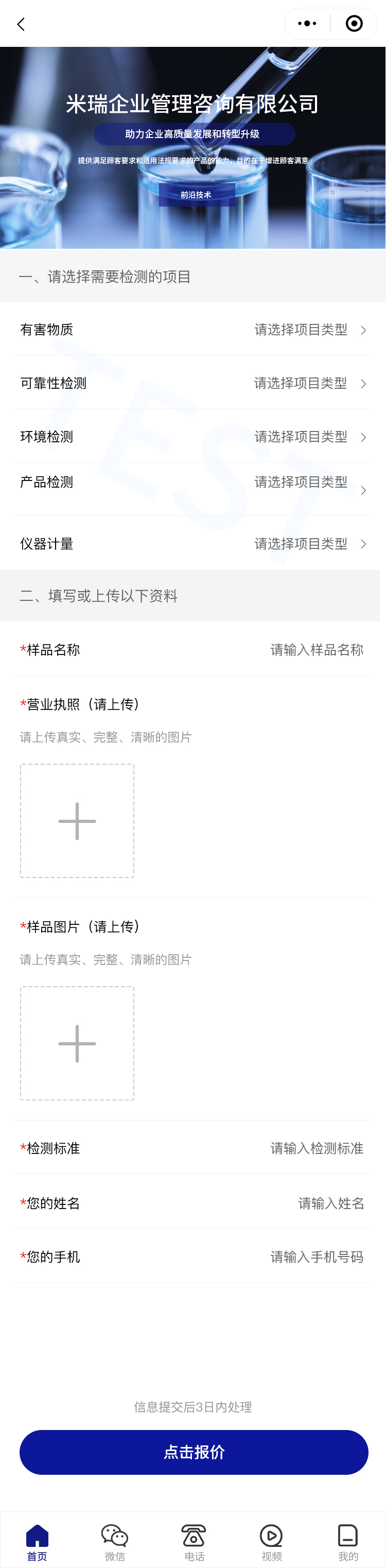This screenshot has height=1568, width=386.
Task: Submit the form with 点击报价
Action: 194,1452
